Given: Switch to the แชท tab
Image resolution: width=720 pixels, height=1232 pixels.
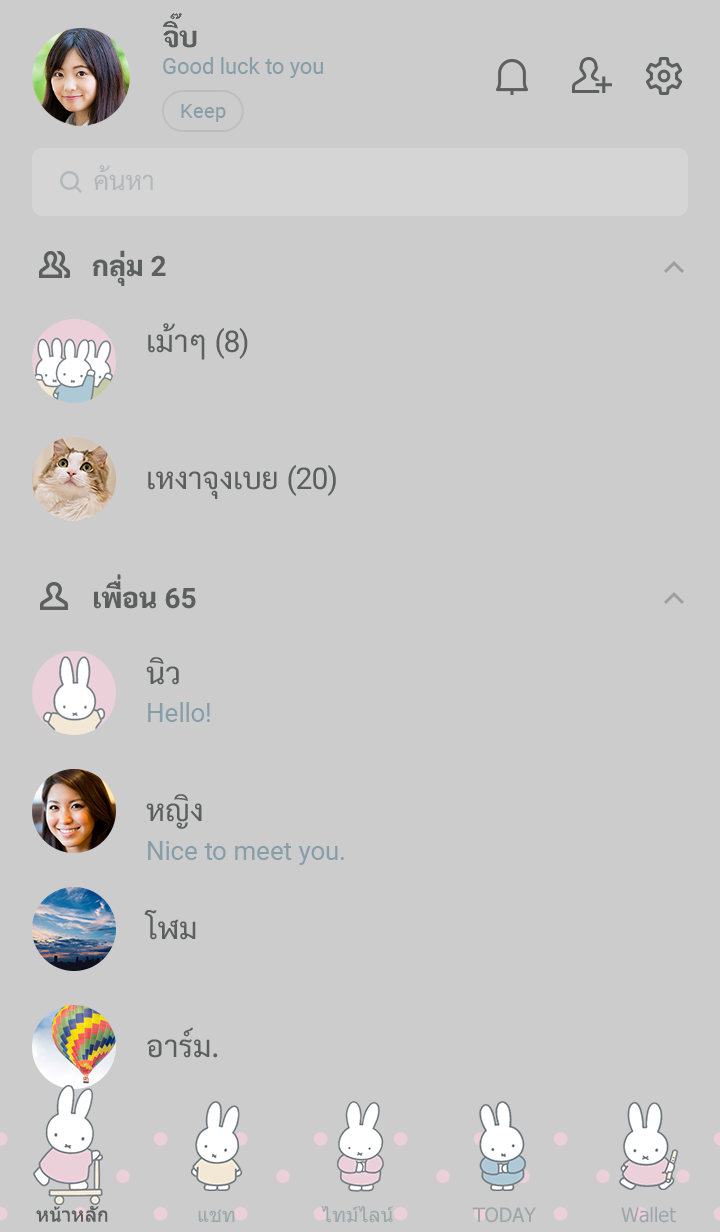Looking at the screenshot, I should pos(216,1165).
